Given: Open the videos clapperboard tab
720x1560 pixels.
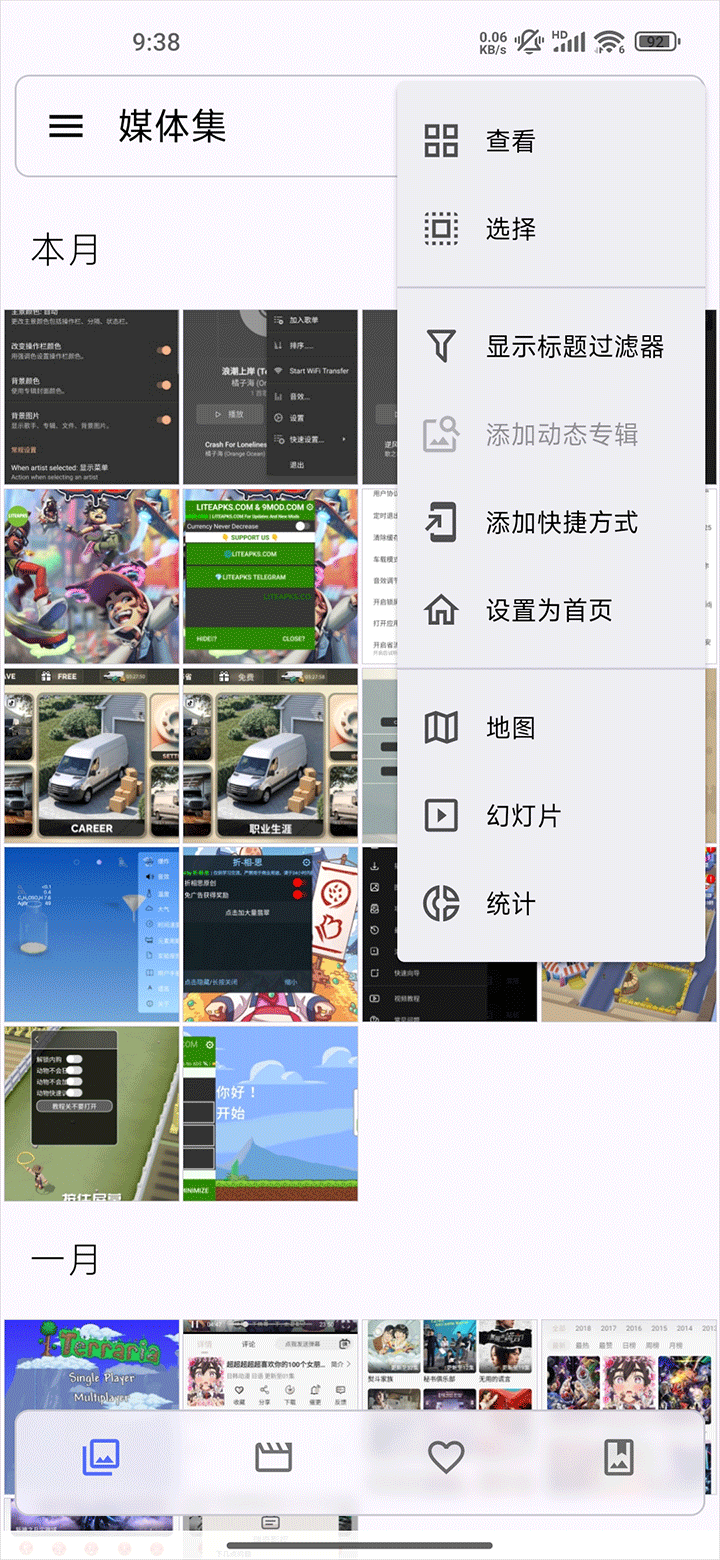Looking at the screenshot, I should point(272,1457).
